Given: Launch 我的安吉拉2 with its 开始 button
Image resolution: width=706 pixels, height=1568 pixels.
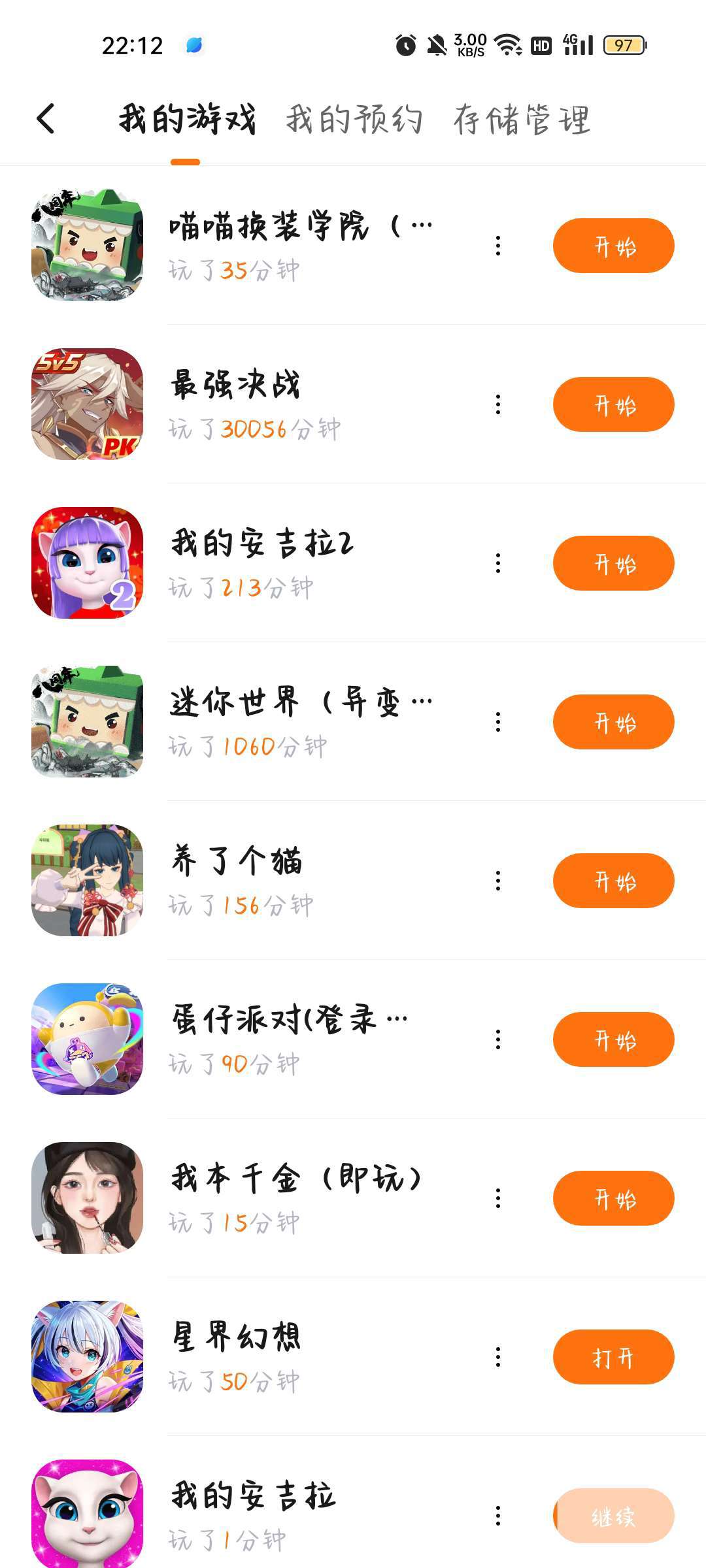Looking at the screenshot, I should coord(613,563).
